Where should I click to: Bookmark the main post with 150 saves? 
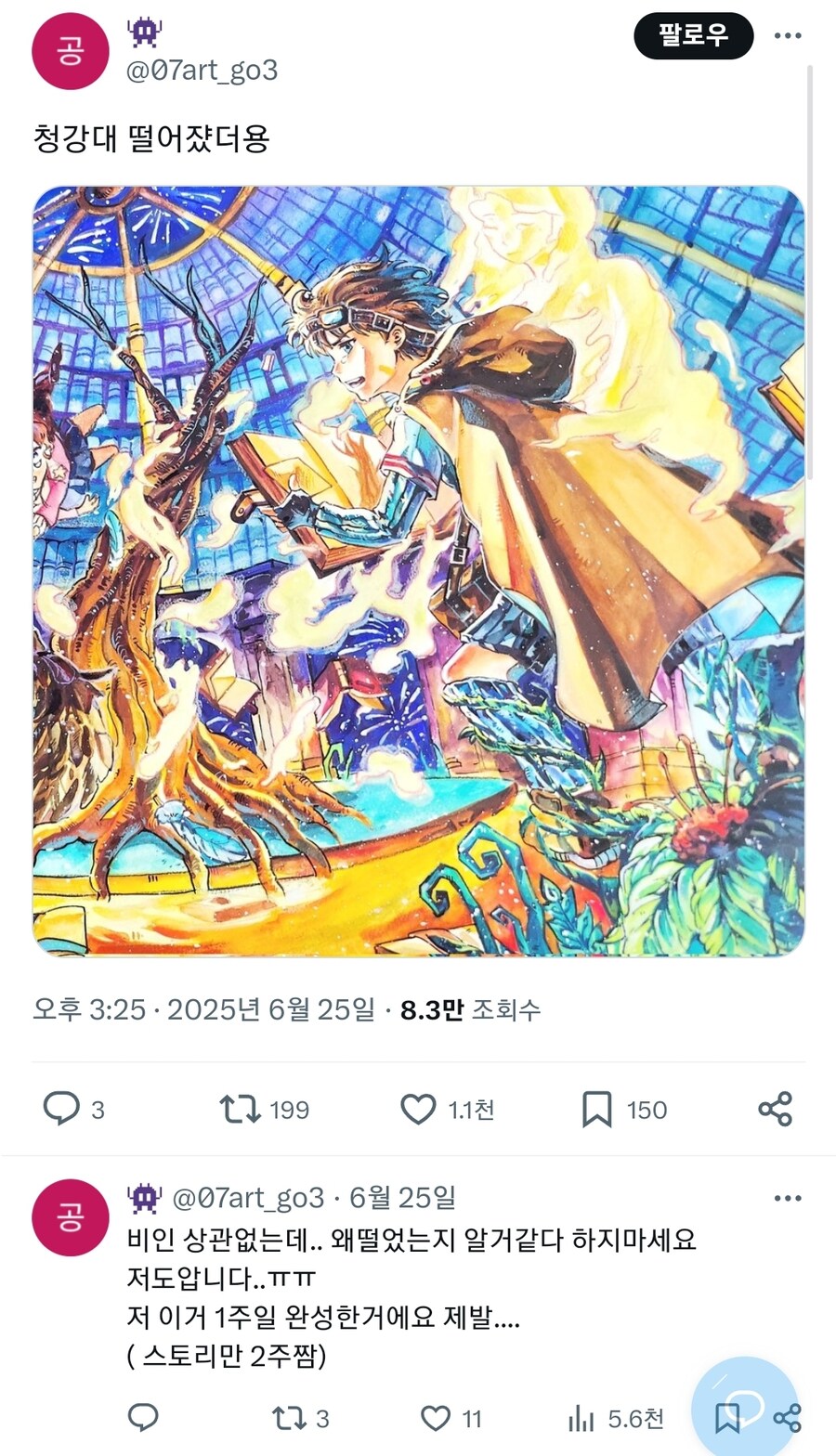pos(596,1109)
